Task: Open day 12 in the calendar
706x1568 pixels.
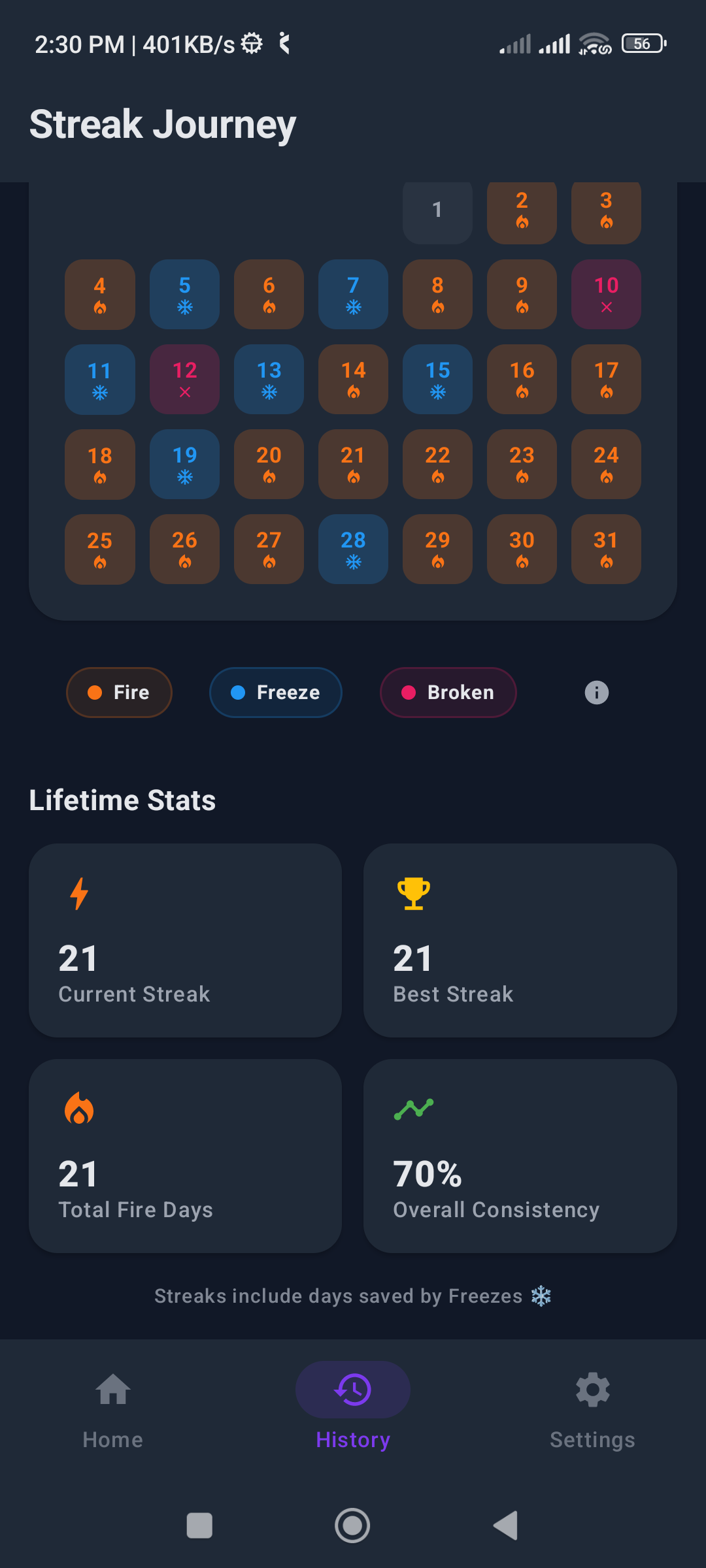Action: tap(184, 380)
